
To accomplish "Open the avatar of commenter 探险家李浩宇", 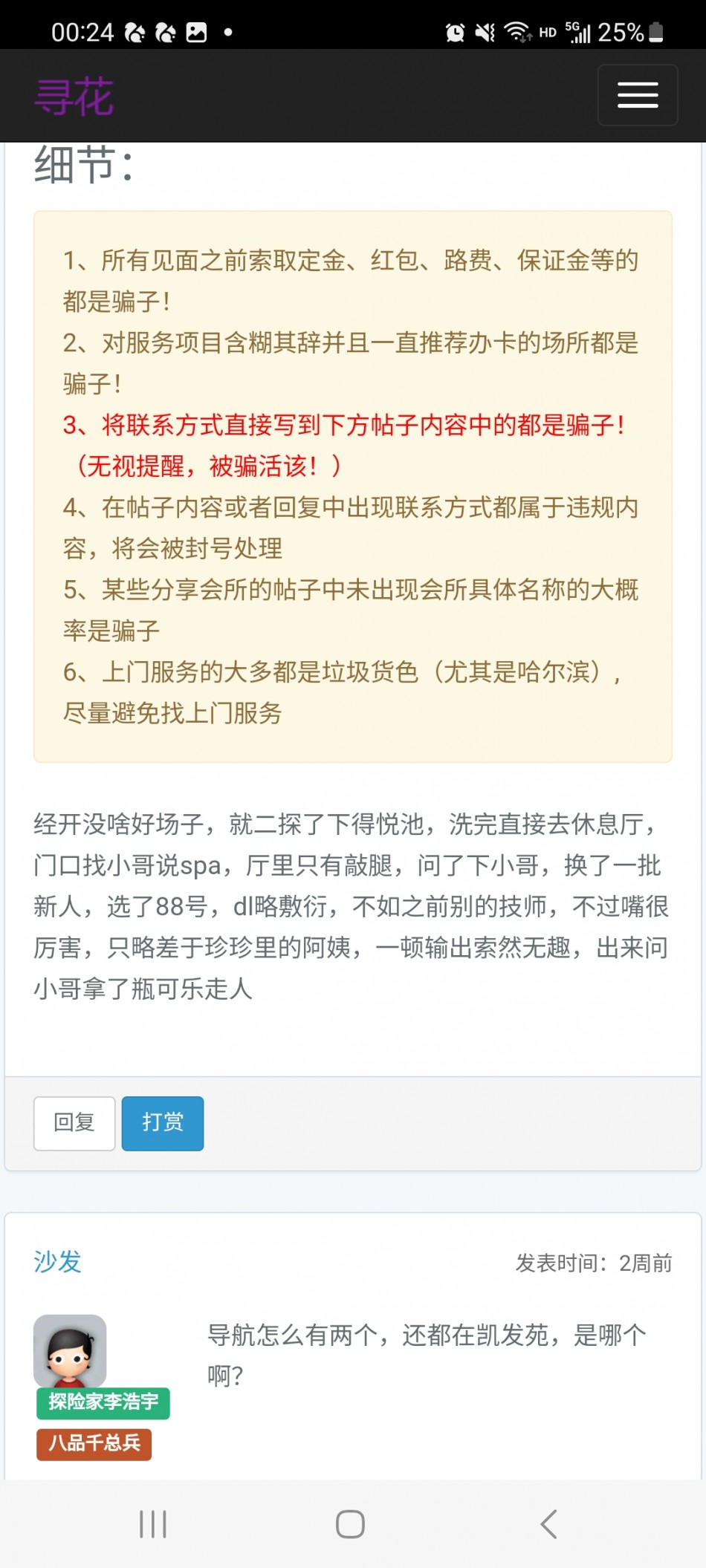I will click(70, 1350).
